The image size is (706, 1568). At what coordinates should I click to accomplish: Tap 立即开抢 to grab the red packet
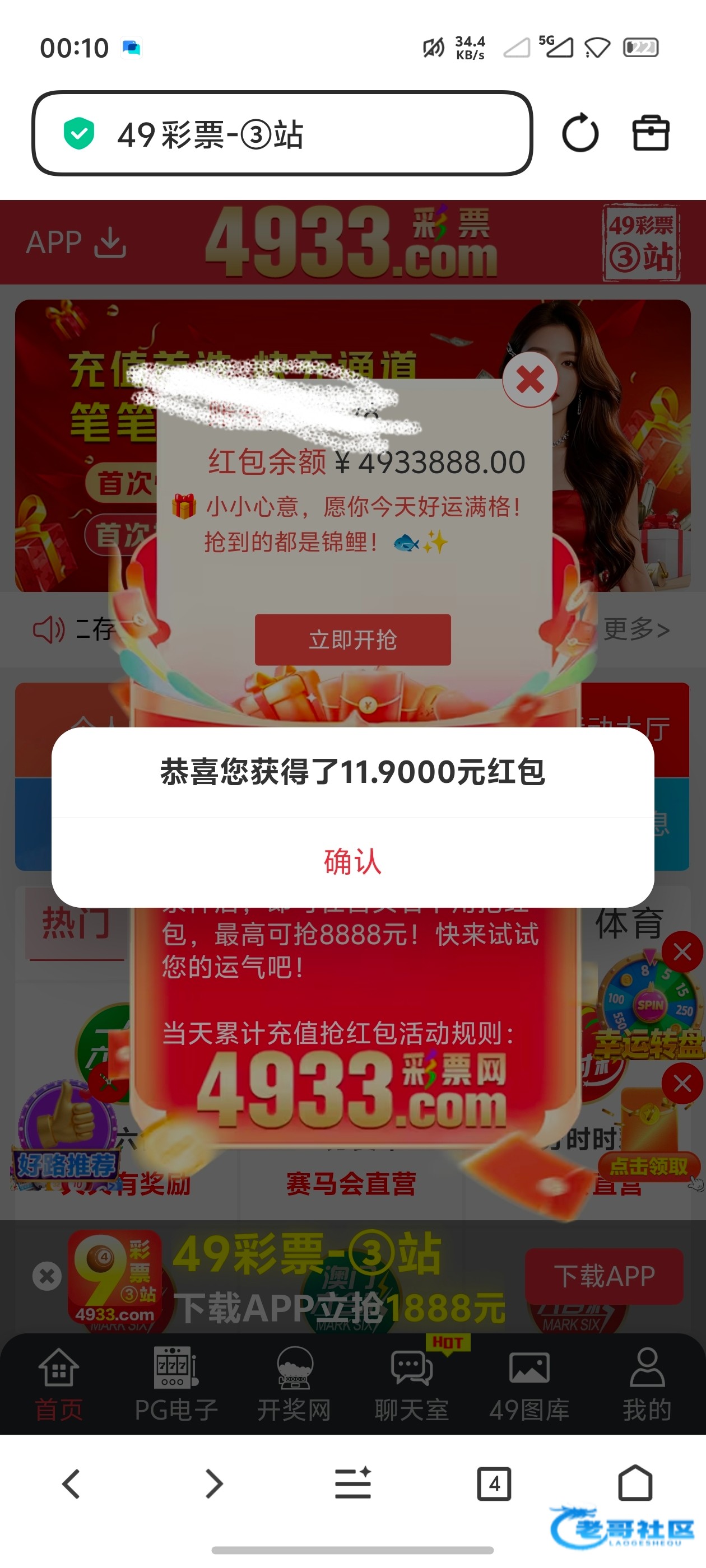(x=352, y=640)
